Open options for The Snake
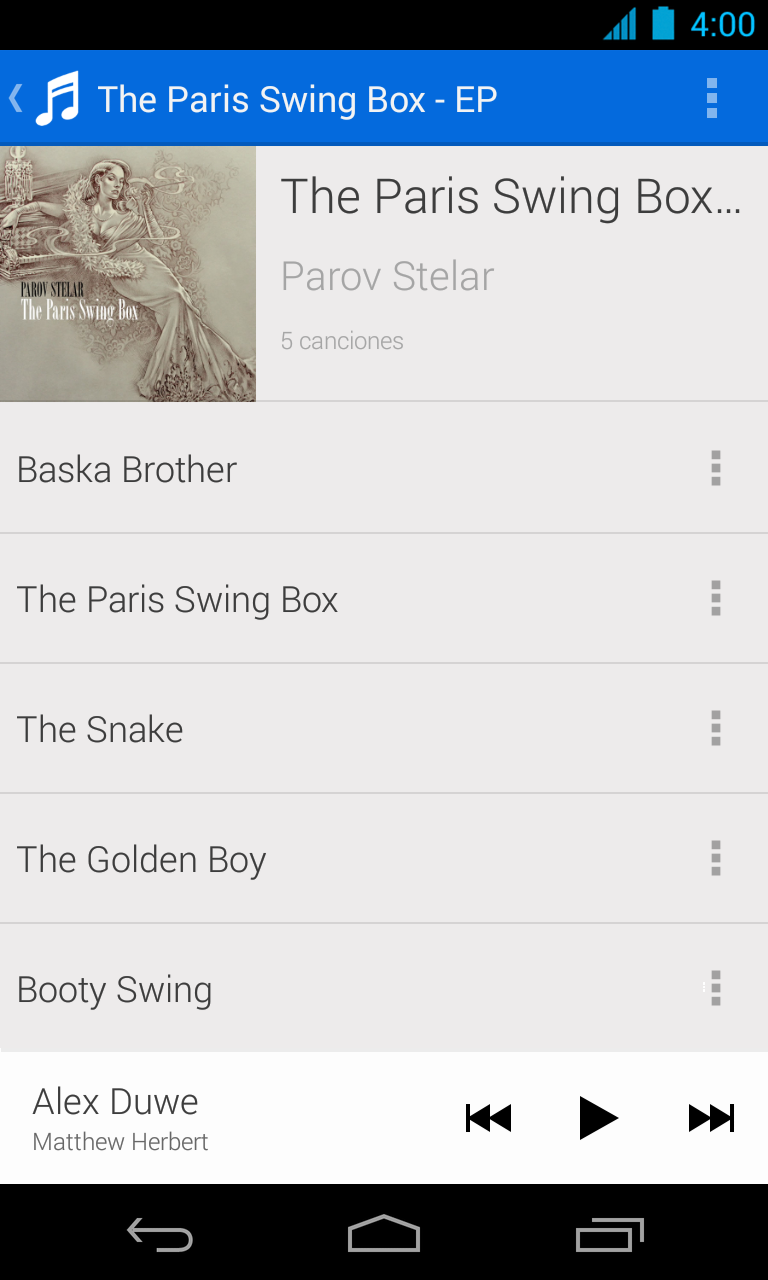768x1280 pixels. point(715,728)
